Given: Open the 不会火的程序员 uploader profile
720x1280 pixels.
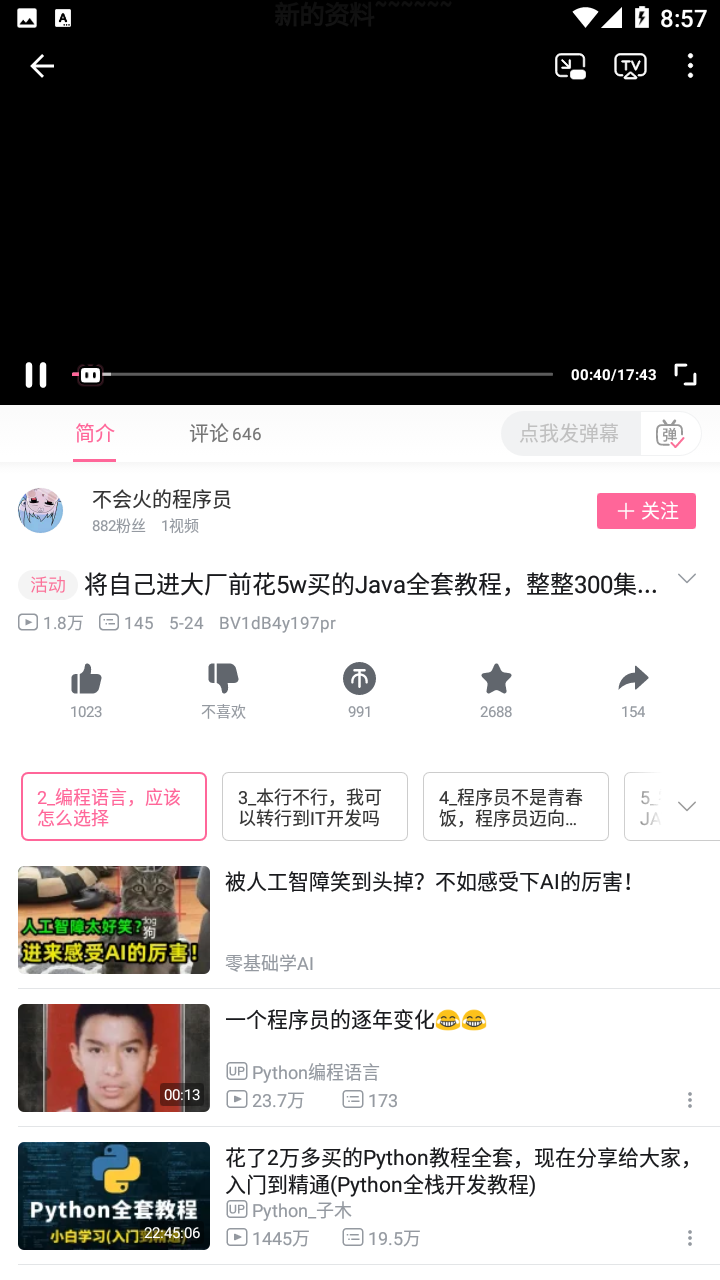Looking at the screenshot, I should coord(160,499).
